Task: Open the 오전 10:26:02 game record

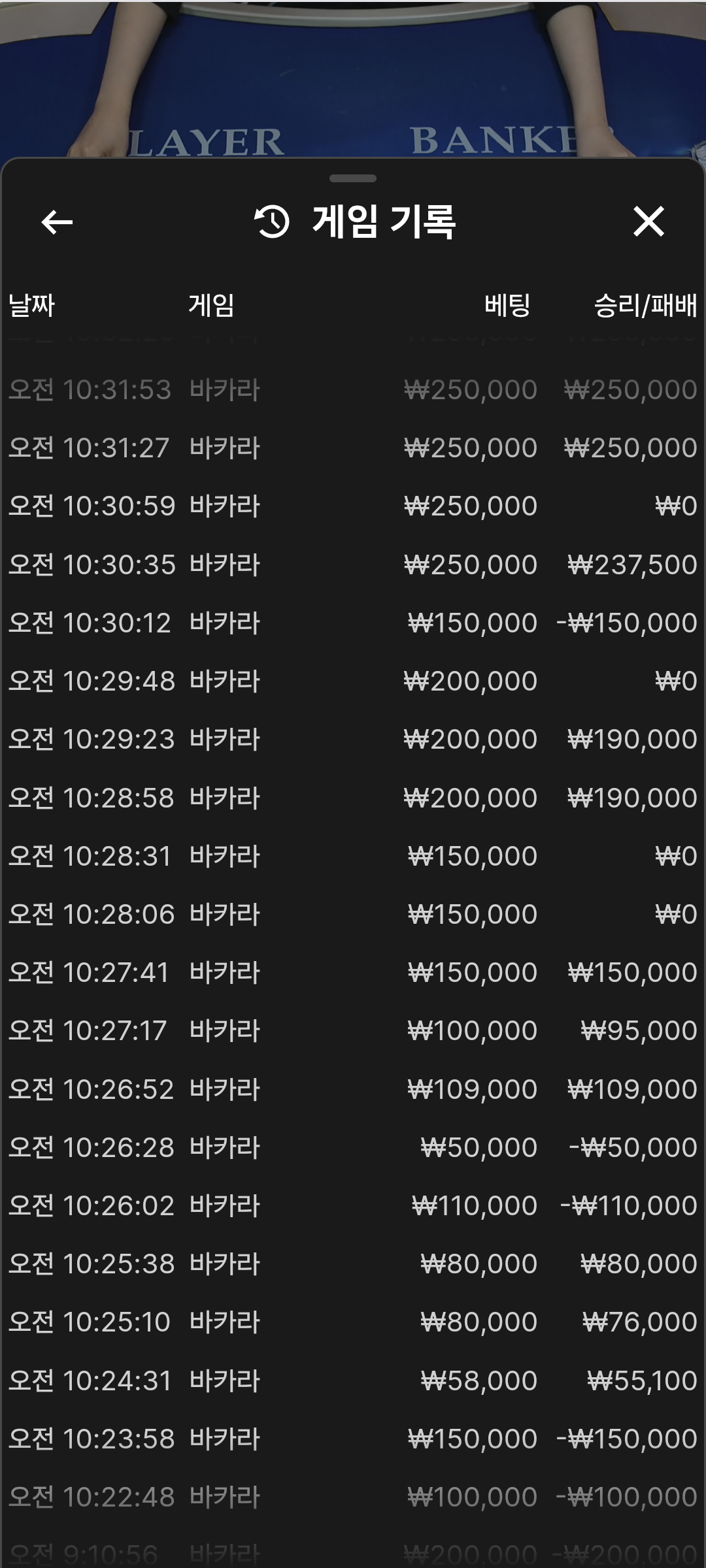Action: coord(353,1206)
